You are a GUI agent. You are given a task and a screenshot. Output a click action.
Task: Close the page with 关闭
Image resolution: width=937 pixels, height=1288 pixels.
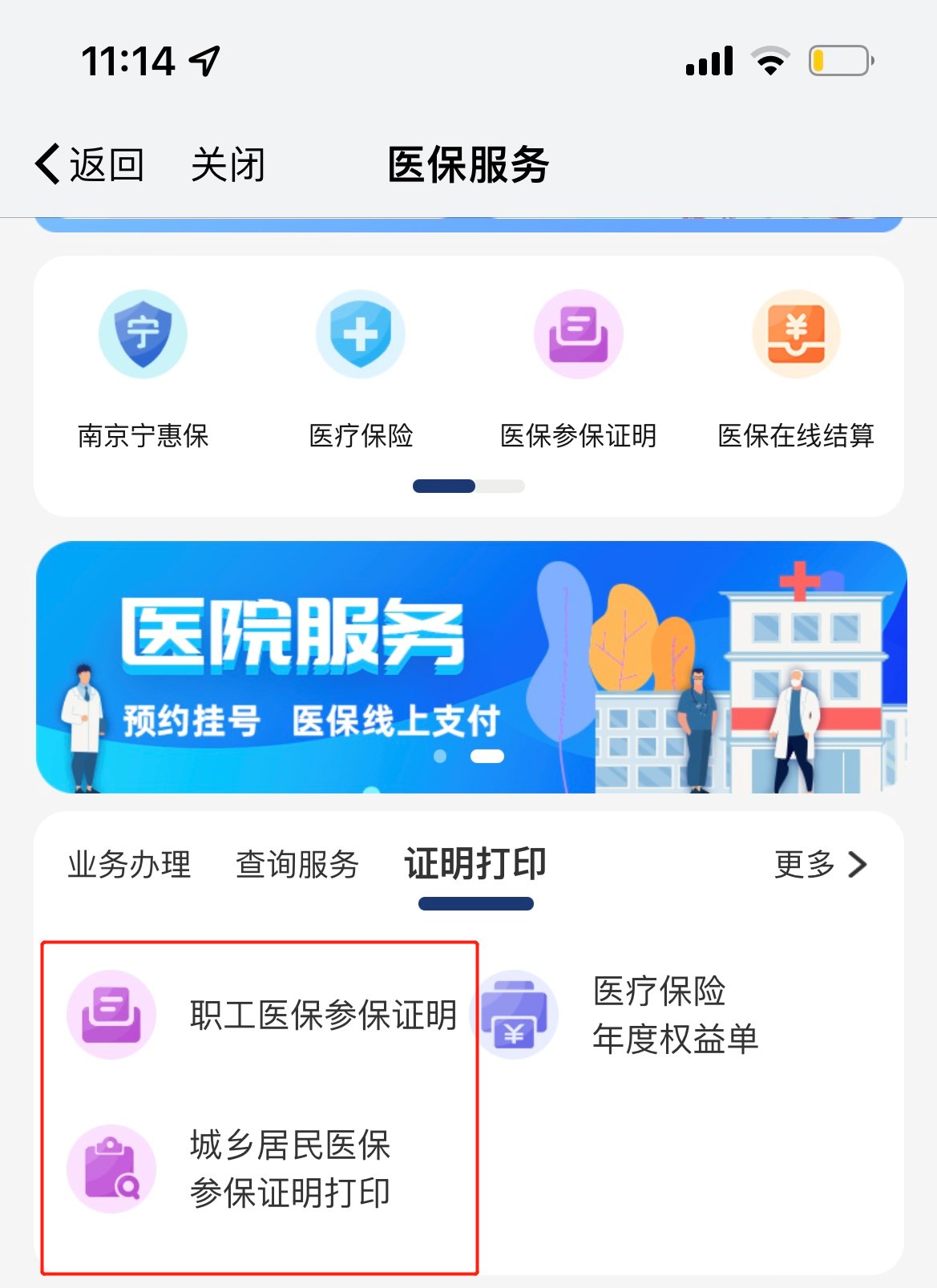(228, 165)
